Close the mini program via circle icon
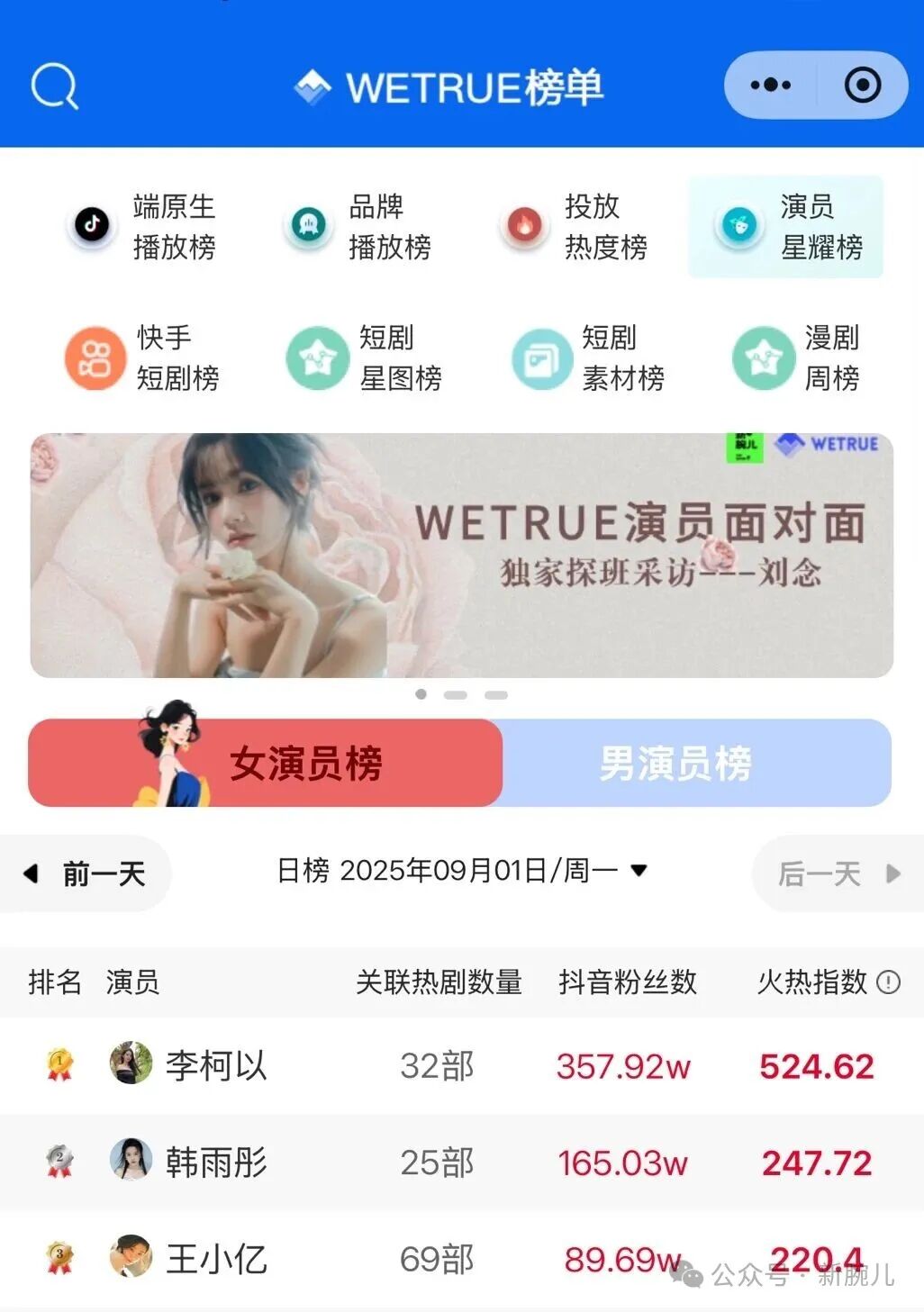Viewport: 924px width, 1312px height. 862,86
